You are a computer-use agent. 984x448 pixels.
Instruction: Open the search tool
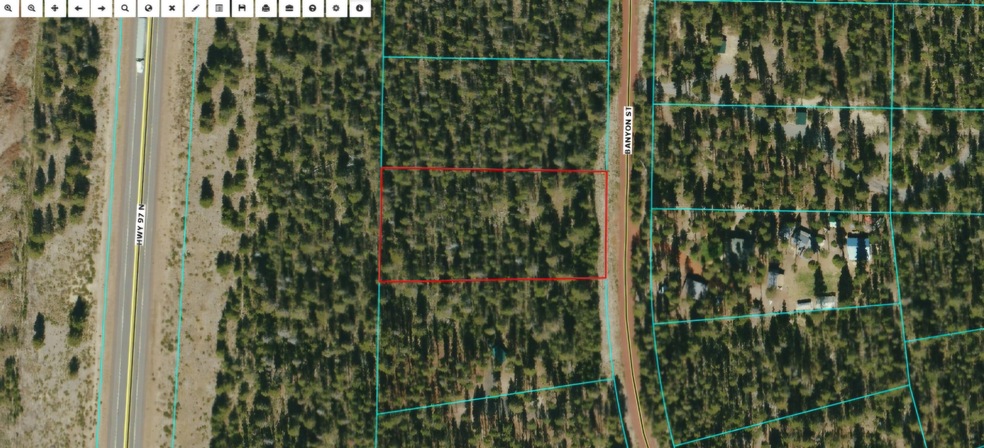click(x=125, y=8)
